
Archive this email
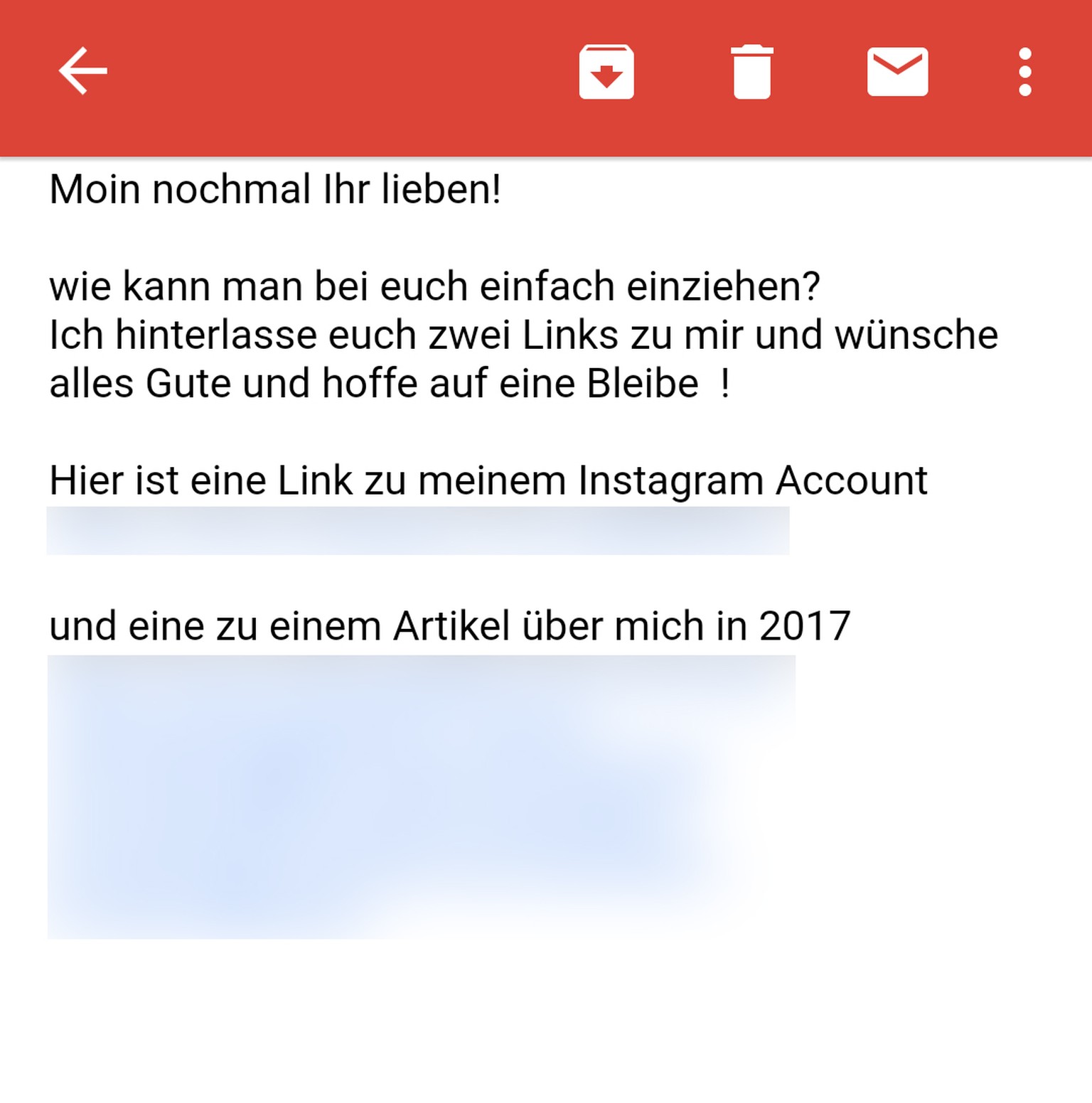coord(606,72)
